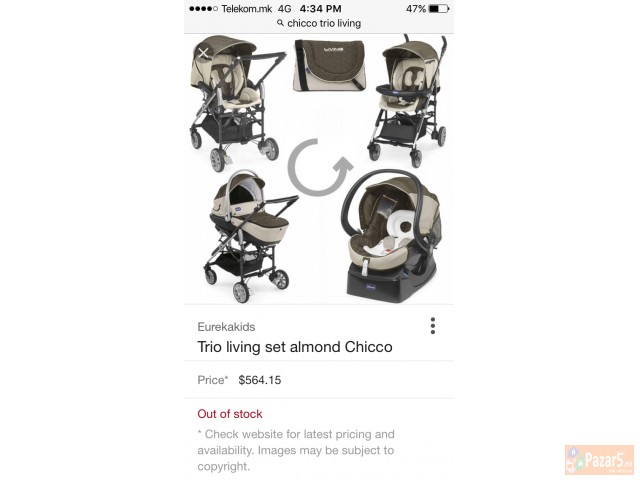Image resolution: width=640 pixels, height=480 pixels.
Task: Tap the chicco trio living address bar
Action: [319, 23]
